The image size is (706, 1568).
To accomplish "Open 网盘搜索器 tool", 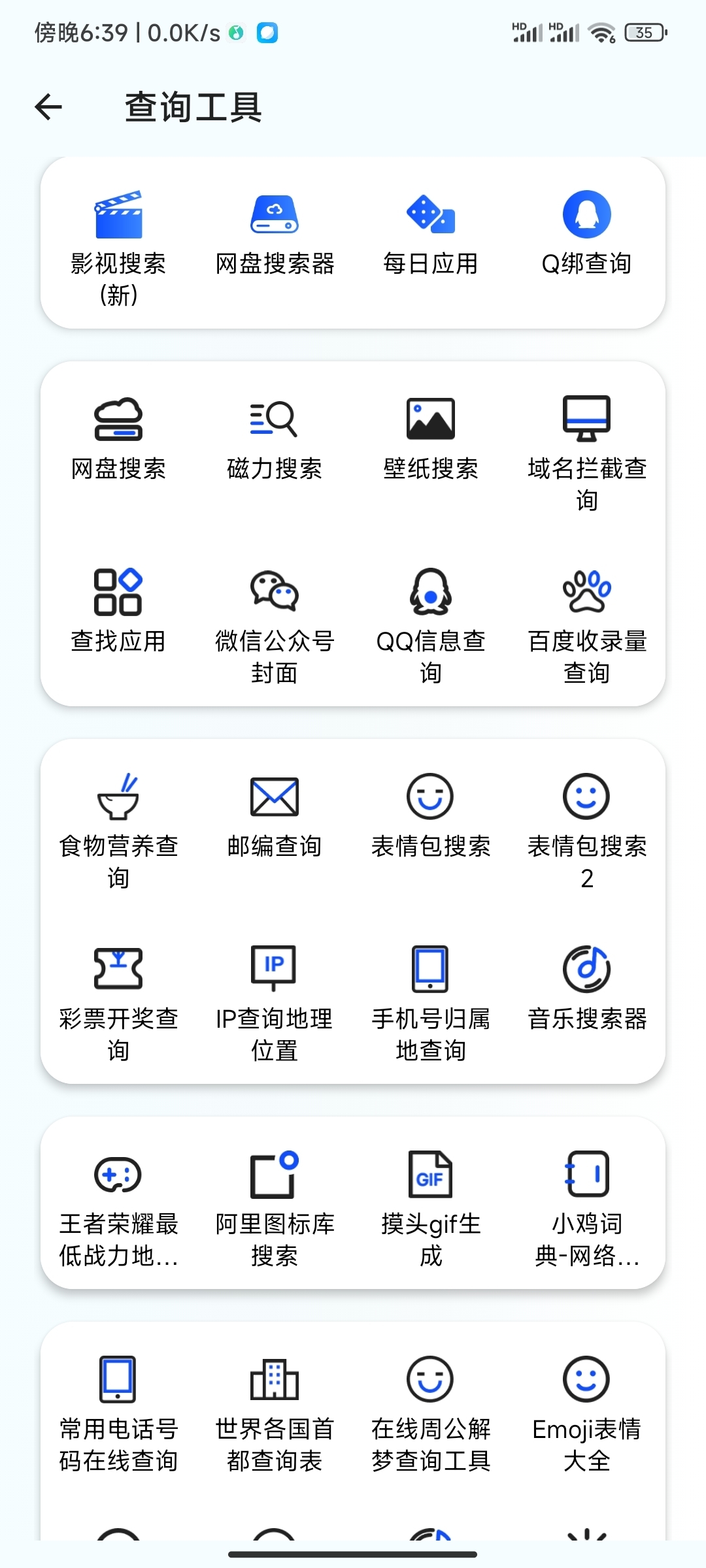I will (x=275, y=234).
